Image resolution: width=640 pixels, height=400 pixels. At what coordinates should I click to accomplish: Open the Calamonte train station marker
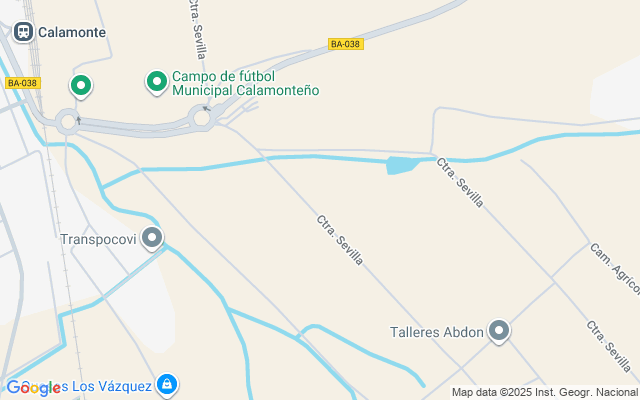[23, 32]
